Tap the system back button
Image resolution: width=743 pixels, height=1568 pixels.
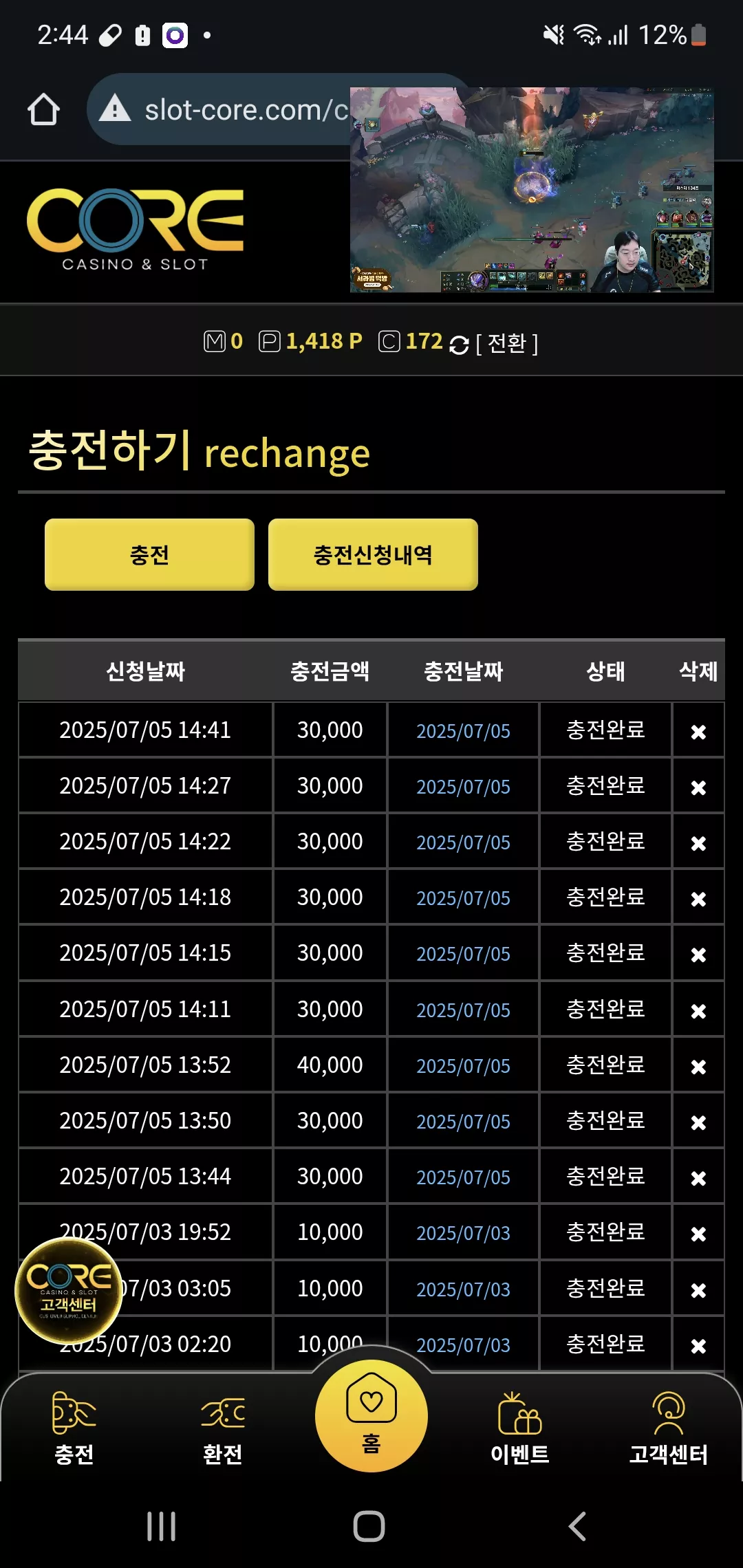578,1526
